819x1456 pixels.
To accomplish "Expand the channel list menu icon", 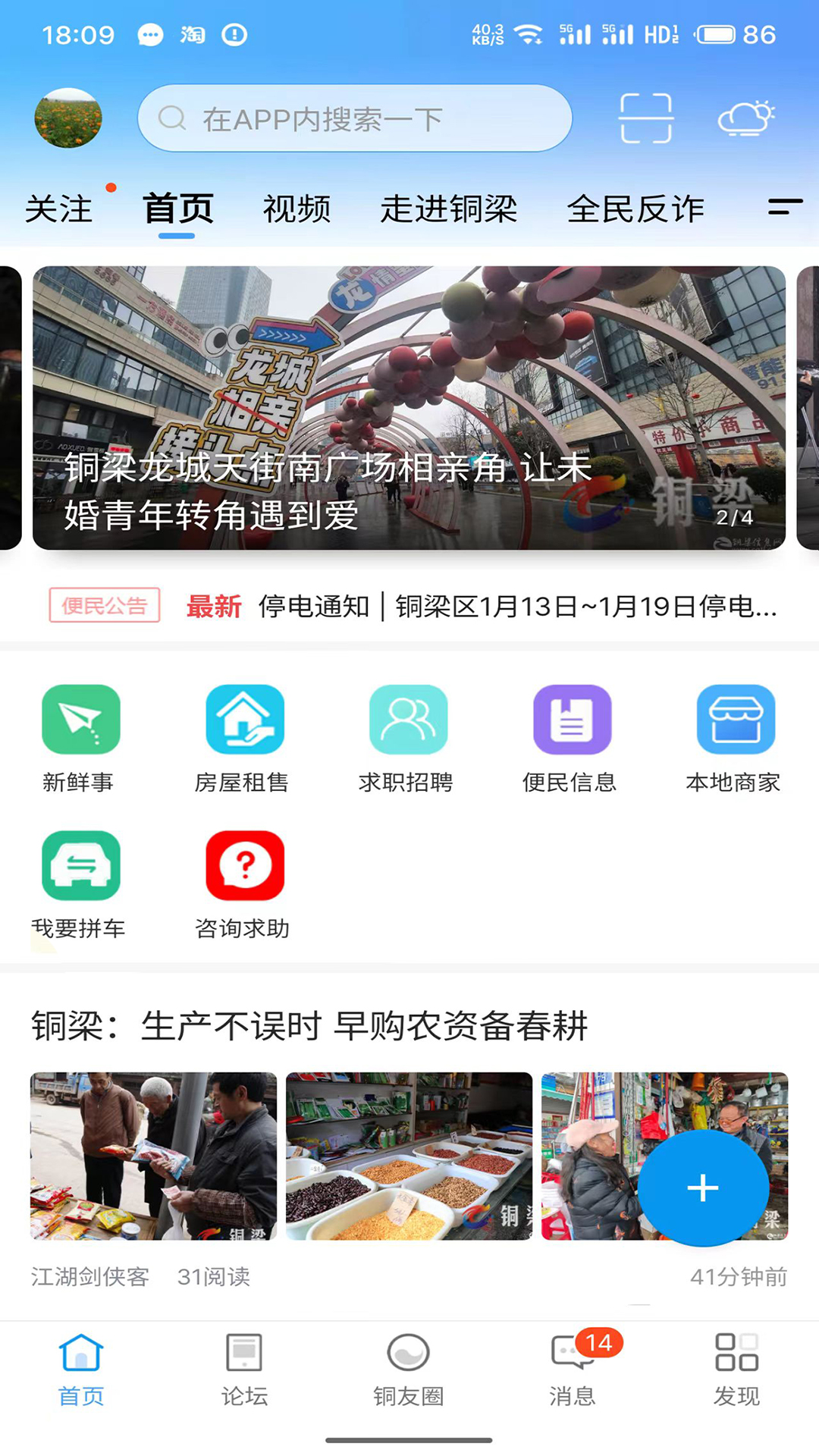I will 785,207.
